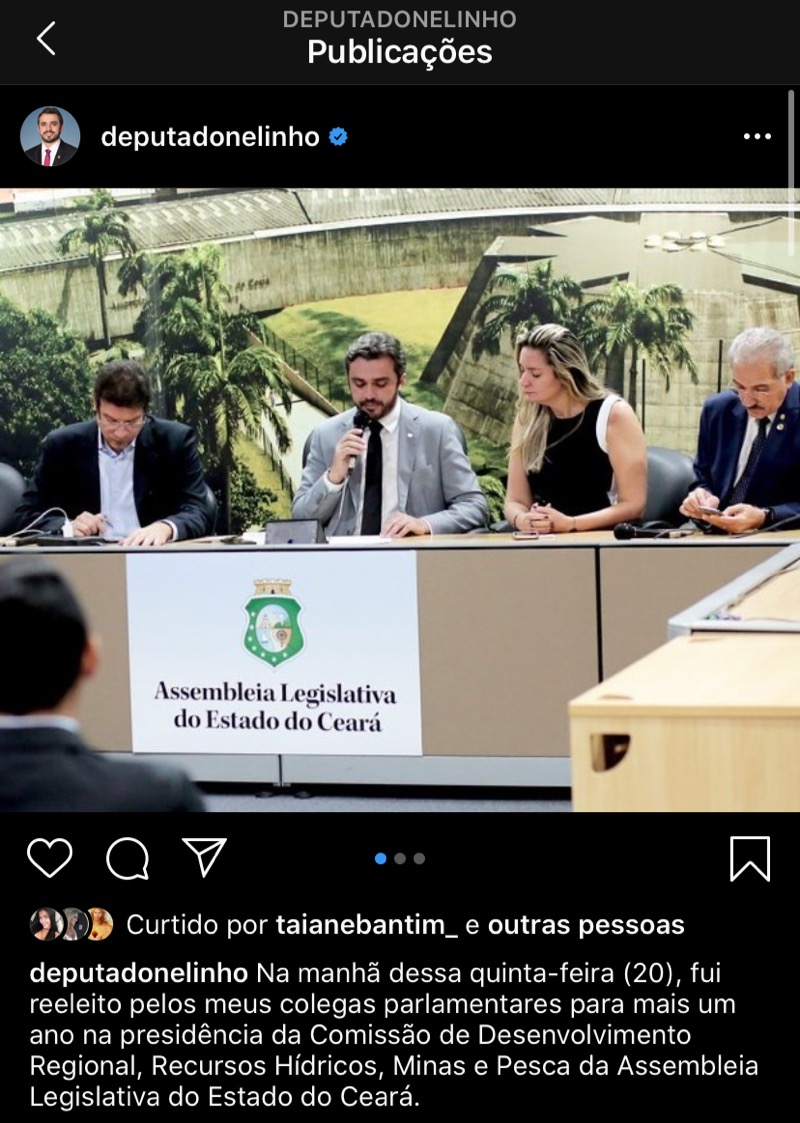Open the deputadonelinho username in the post header
This screenshot has width=800, height=1123.
210,137
